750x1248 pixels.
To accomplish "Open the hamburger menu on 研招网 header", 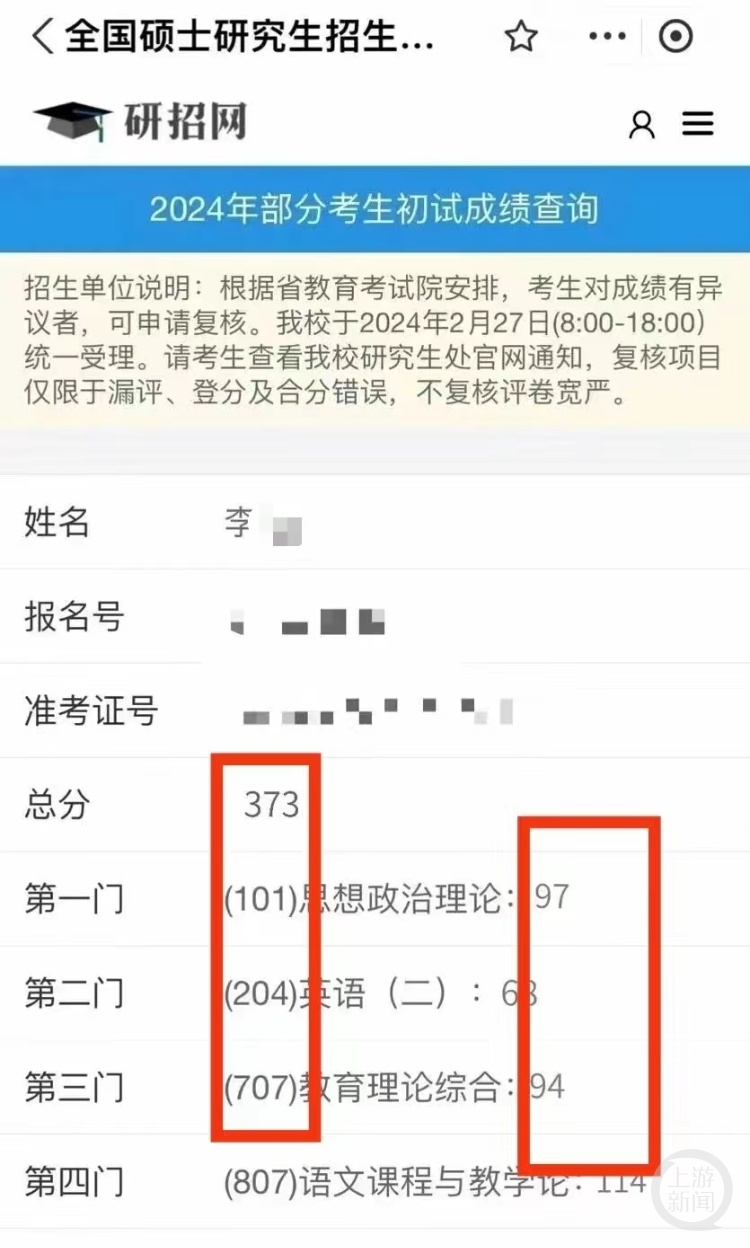I will [x=698, y=123].
